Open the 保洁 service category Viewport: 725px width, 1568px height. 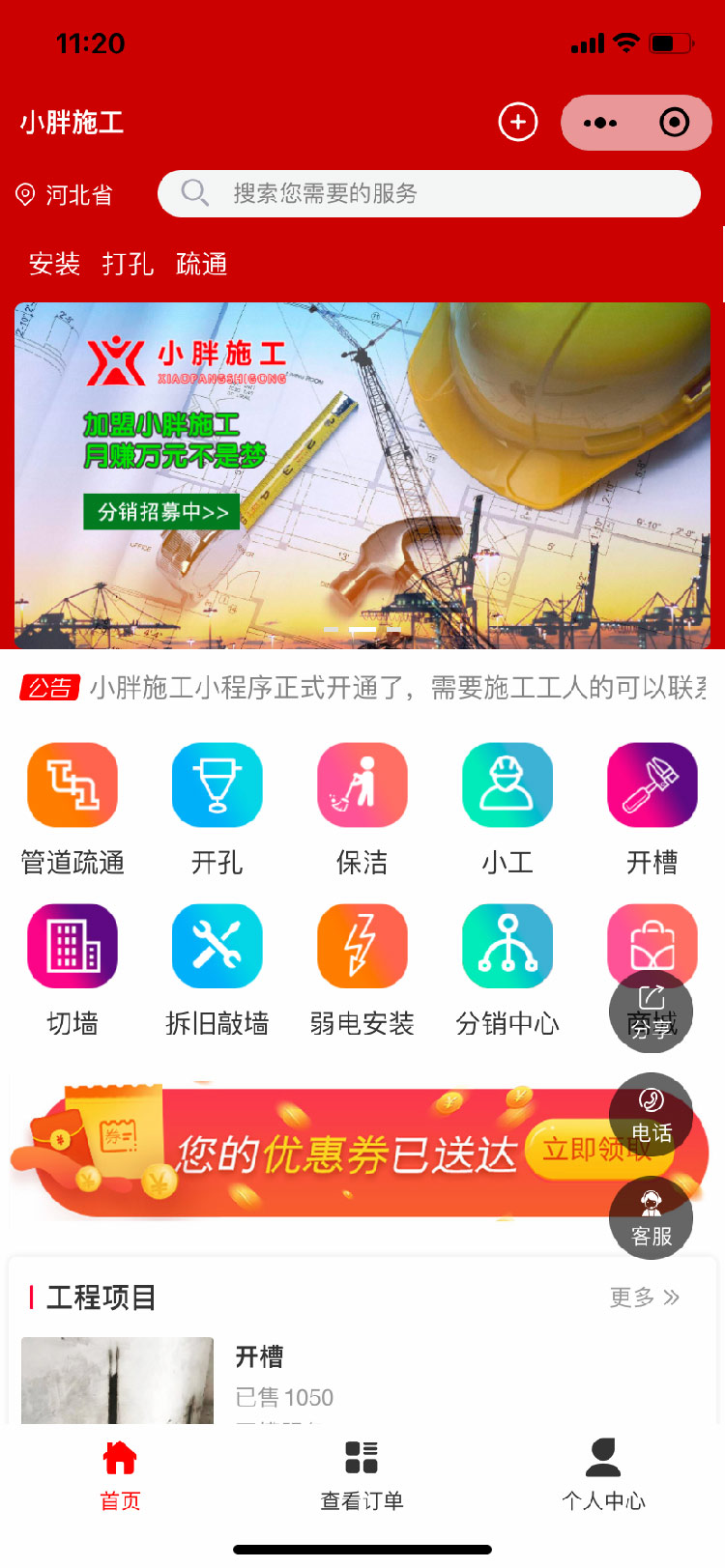[362, 809]
